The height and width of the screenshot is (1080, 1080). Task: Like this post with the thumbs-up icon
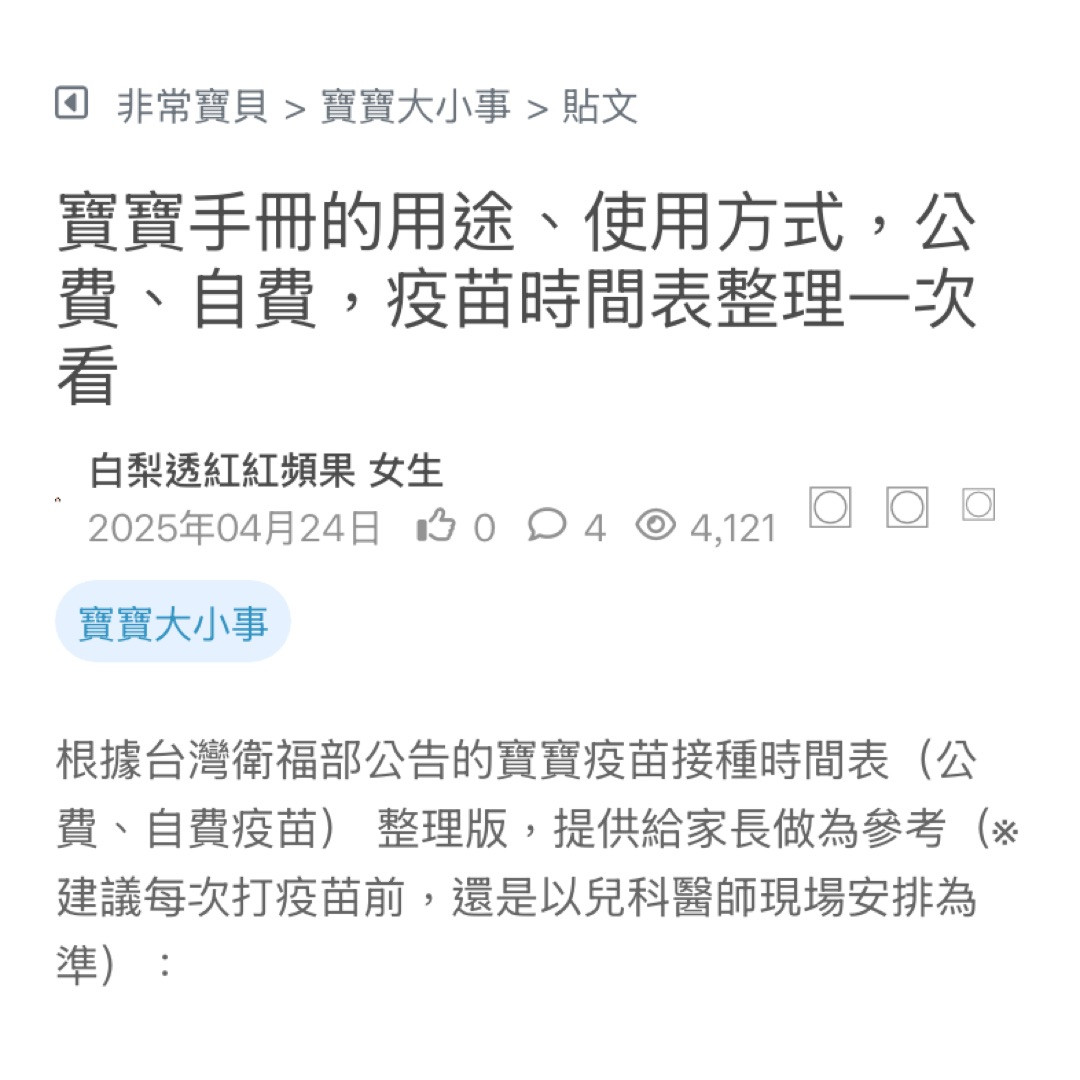pos(436,526)
